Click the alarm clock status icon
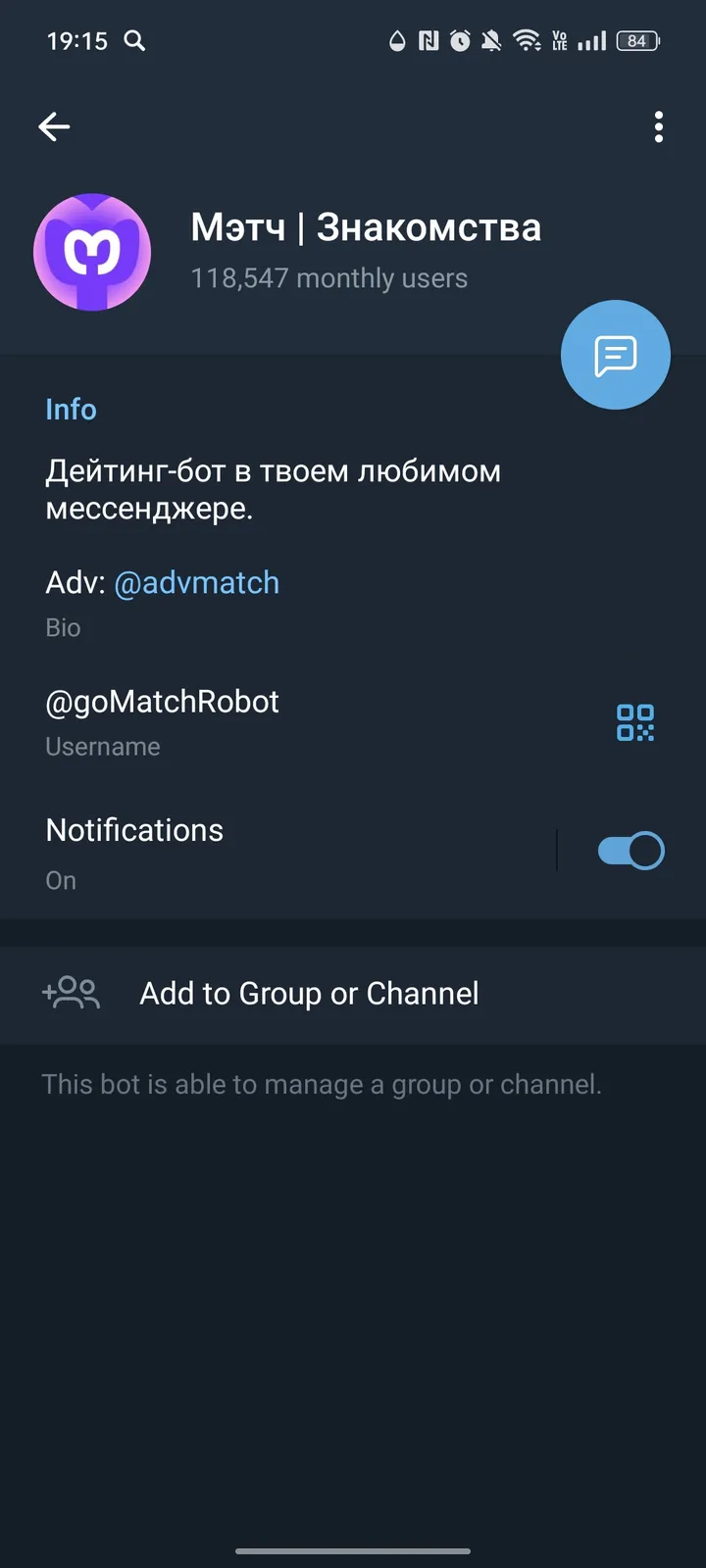Image resolution: width=706 pixels, height=1568 pixels. [x=460, y=41]
